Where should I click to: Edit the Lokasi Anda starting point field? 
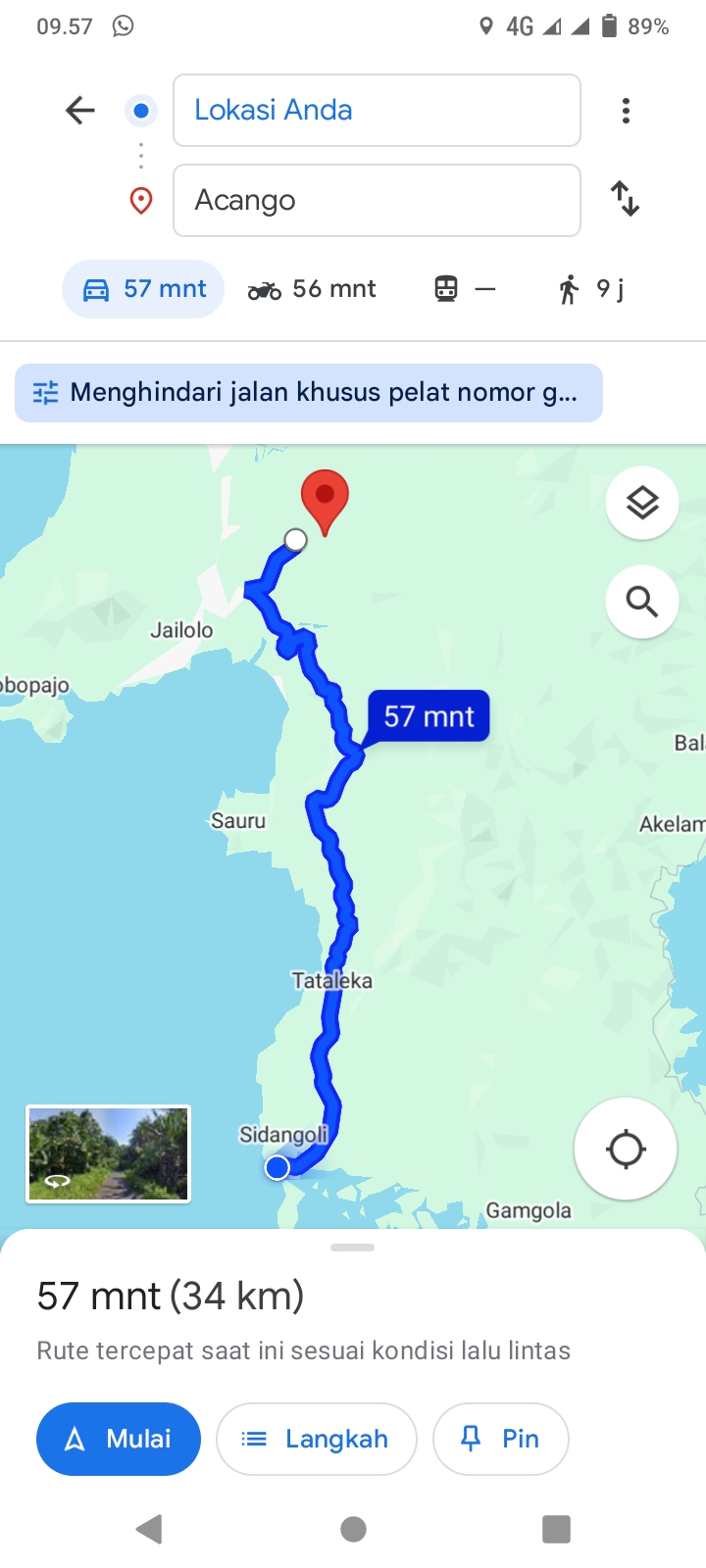377,110
